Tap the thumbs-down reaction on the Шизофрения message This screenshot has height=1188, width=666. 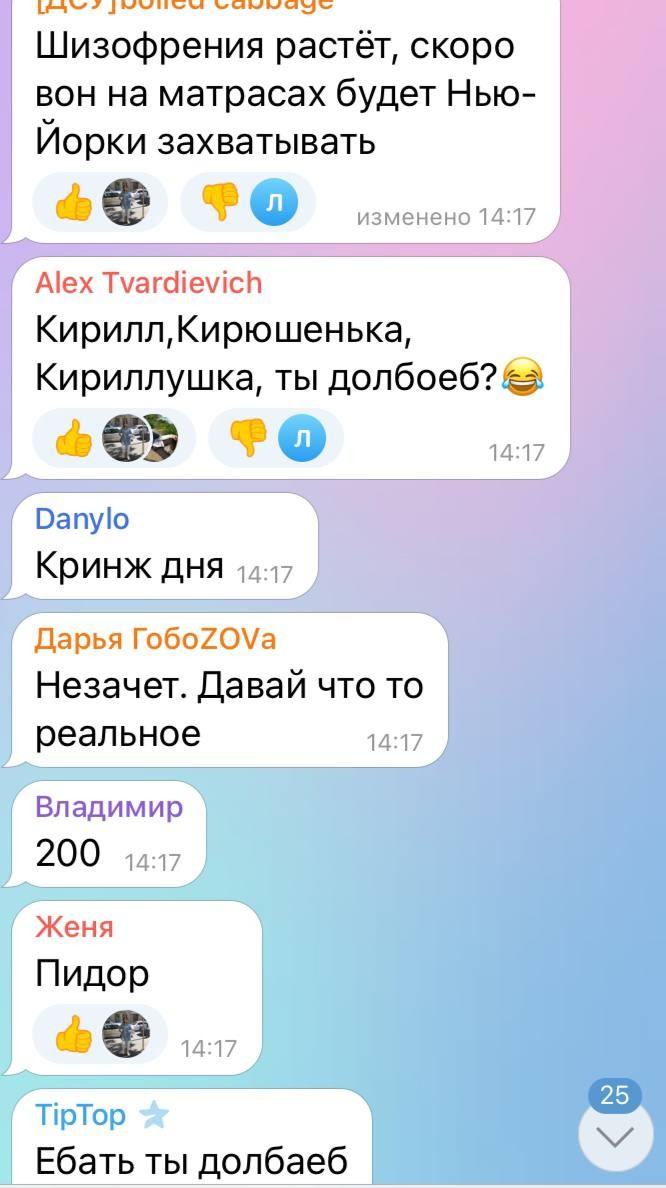click(248, 202)
